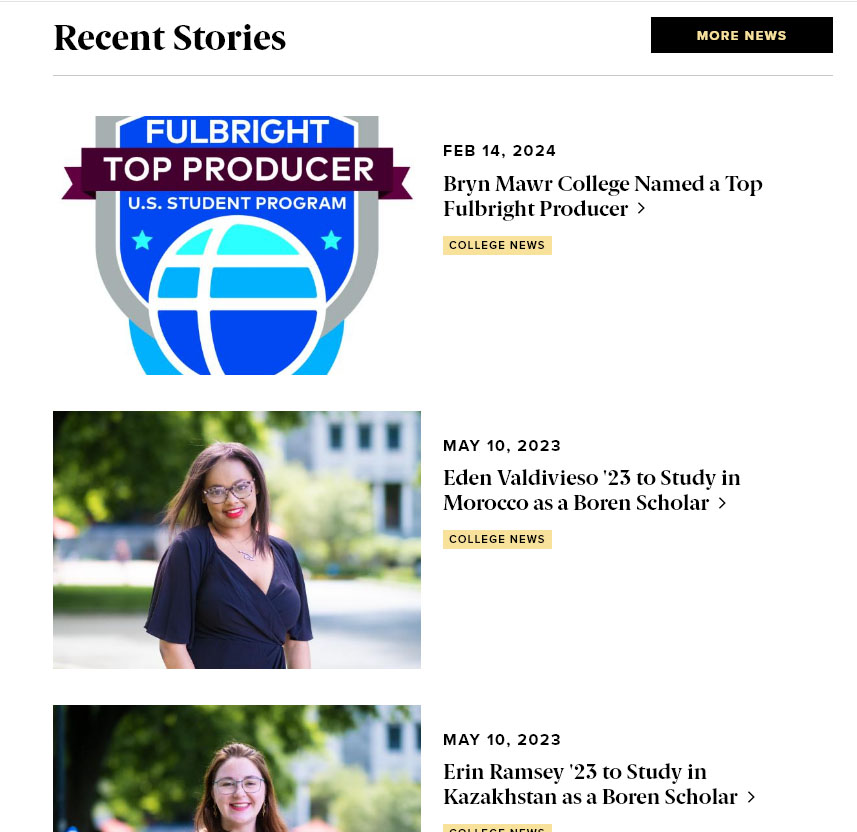Select College News tag under Fulbright story
This screenshot has width=857, height=832.
(x=497, y=245)
